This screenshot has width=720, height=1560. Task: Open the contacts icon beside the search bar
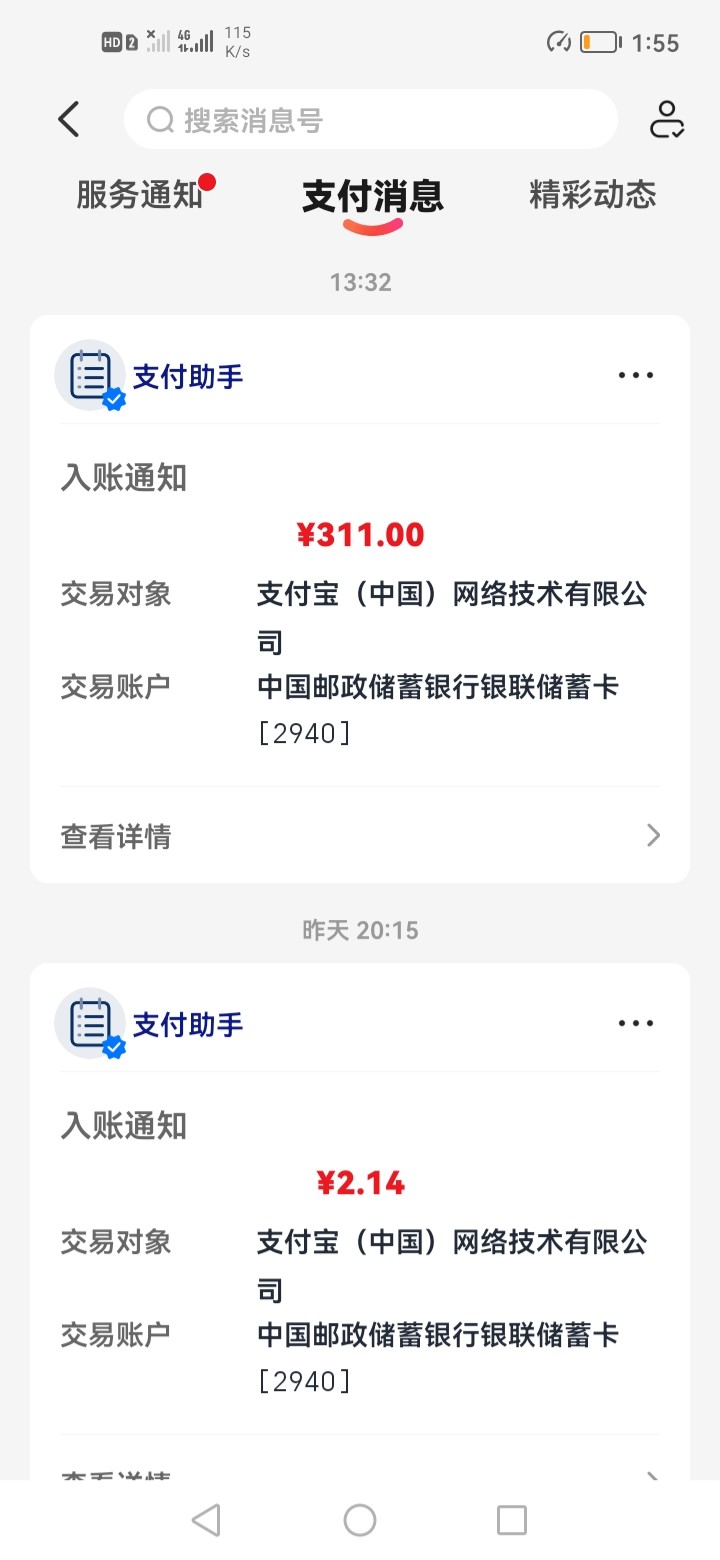click(x=666, y=120)
